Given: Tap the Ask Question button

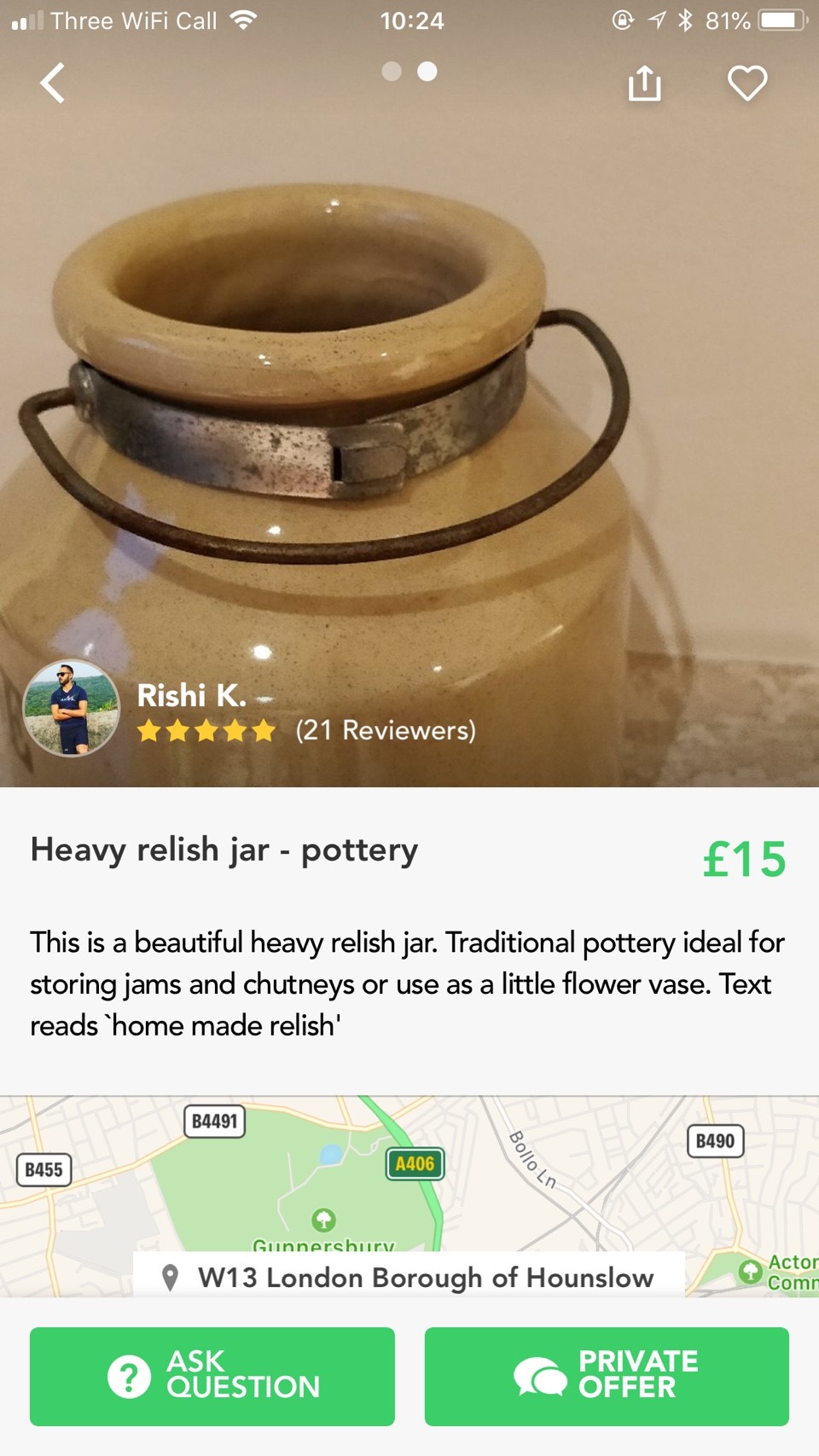Looking at the screenshot, I should (x=212, y=1376).
